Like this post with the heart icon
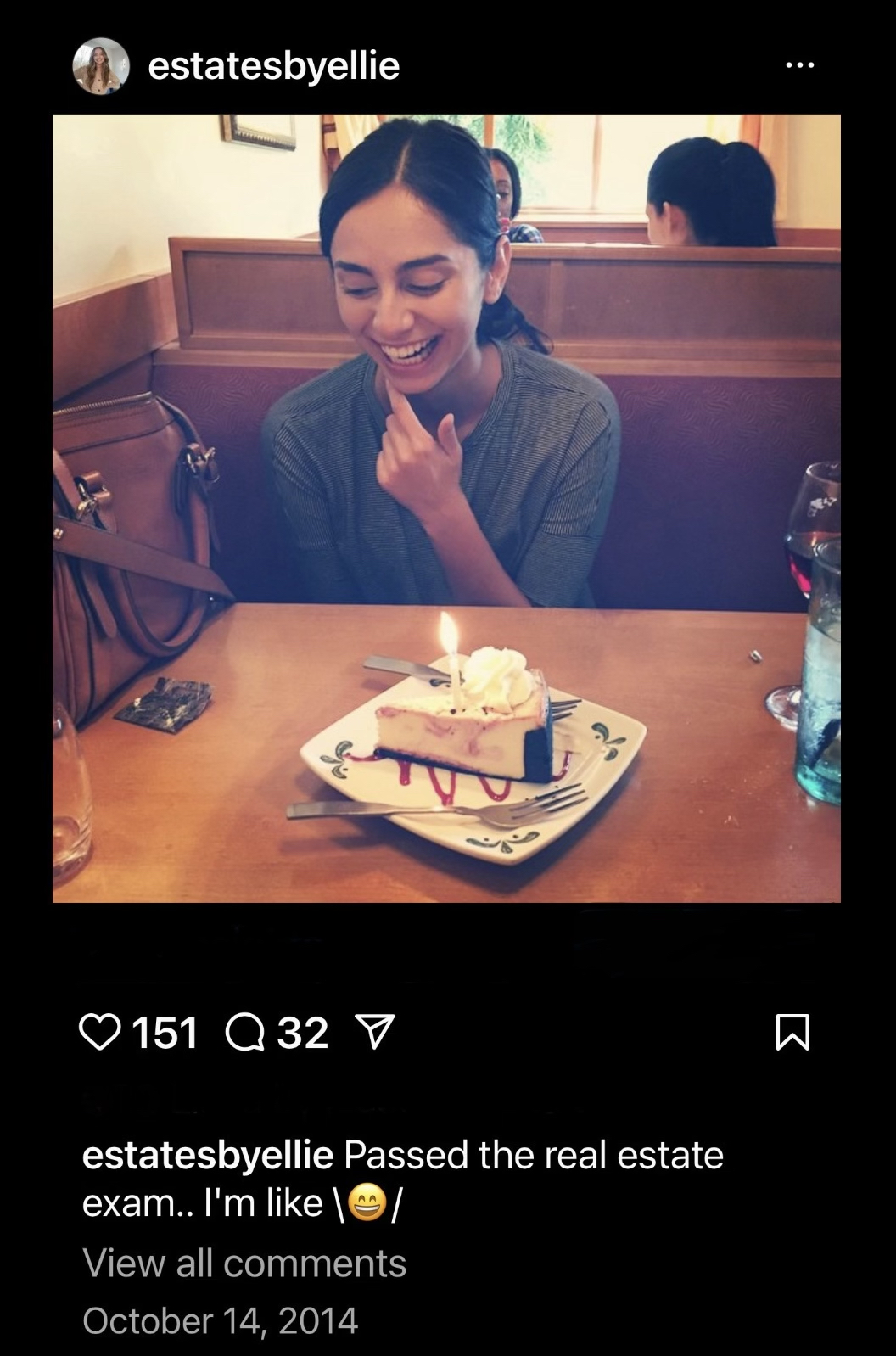This screenshot has width=896, height=1356. [99, 1033]
